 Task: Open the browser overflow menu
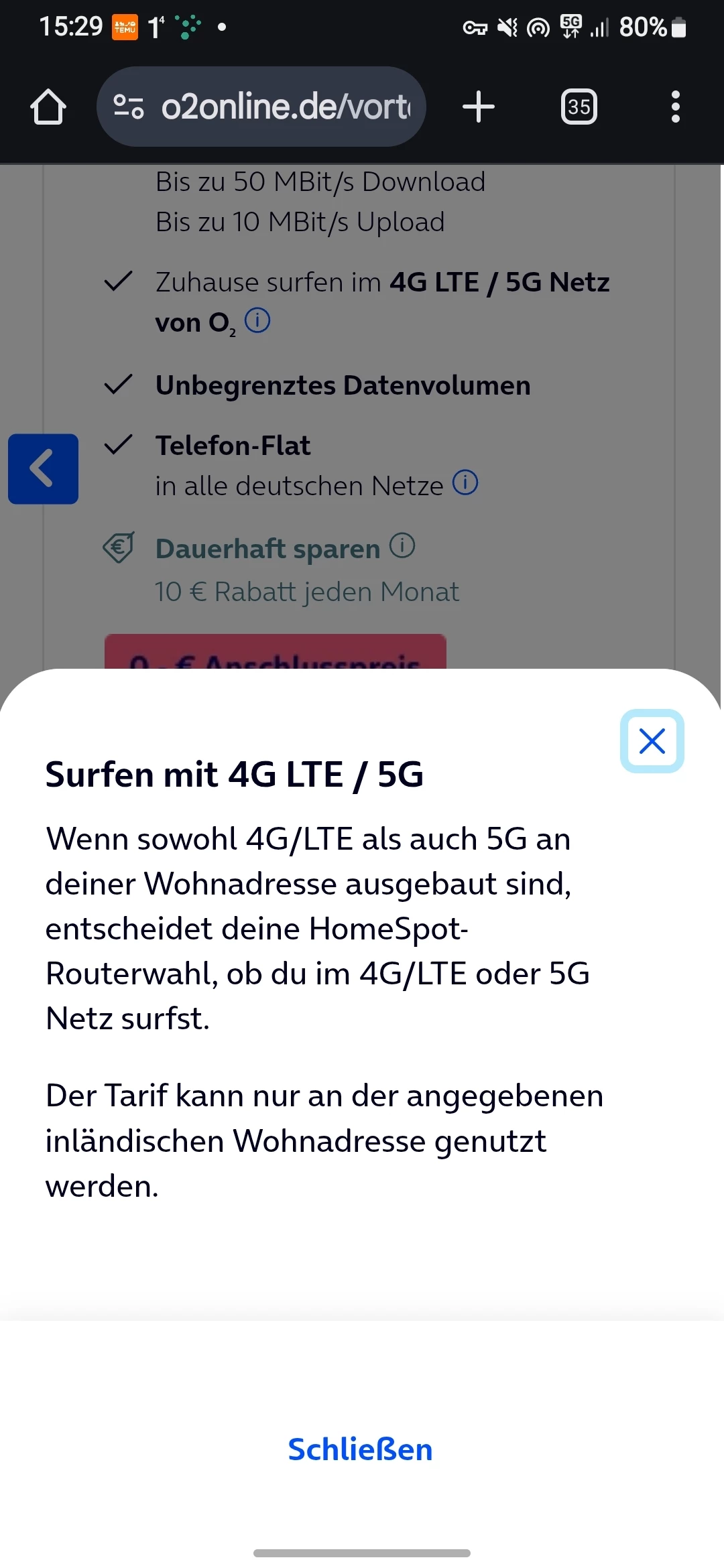[x=675, y=107]
